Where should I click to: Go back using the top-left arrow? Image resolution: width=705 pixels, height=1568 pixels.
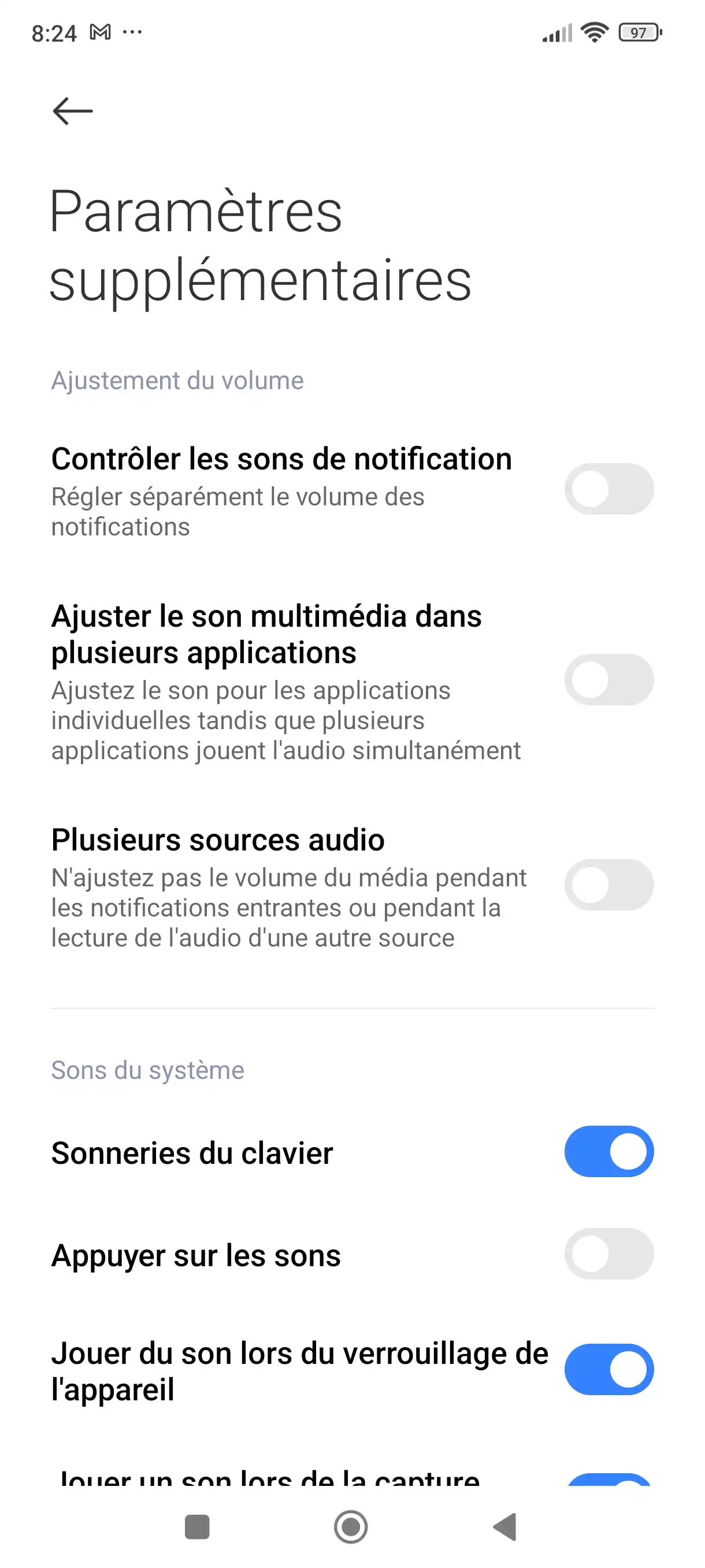click(72, 111)
